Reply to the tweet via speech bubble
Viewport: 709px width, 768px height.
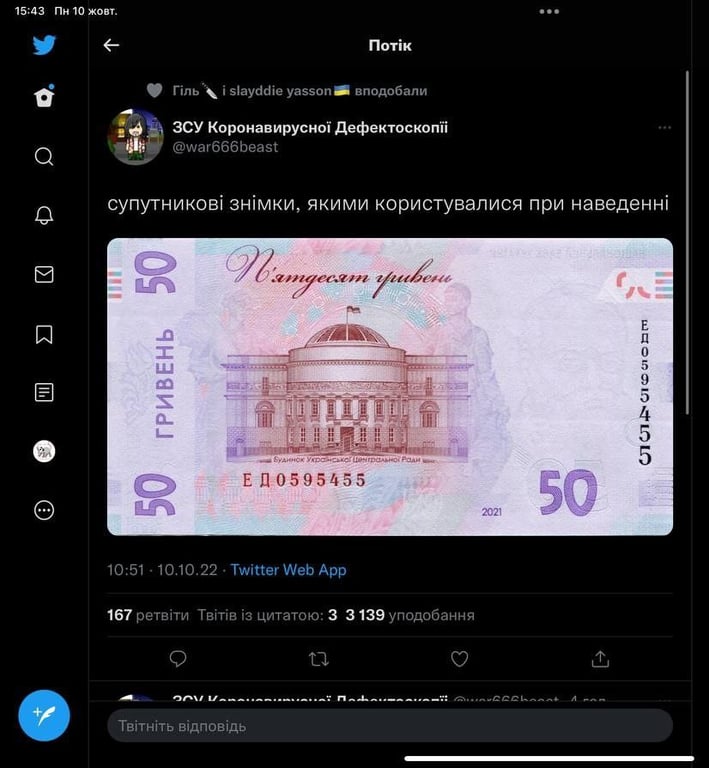pyautogui.click(x=178, y=659)
